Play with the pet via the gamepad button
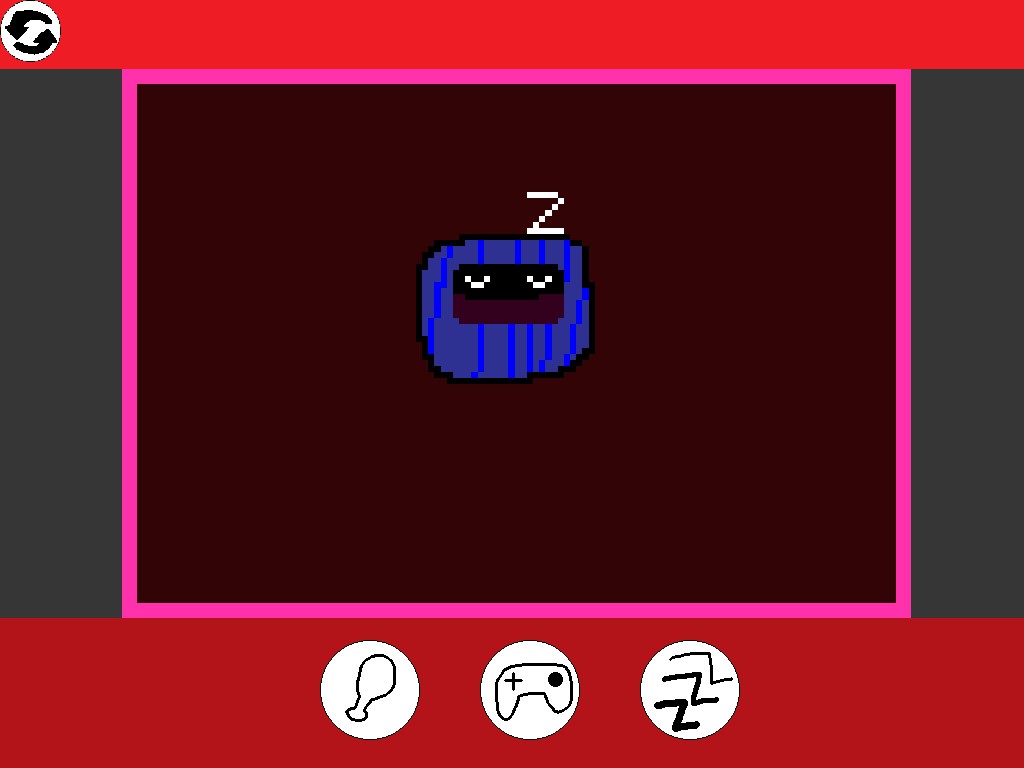1024x768 pixels. point(530,690)
